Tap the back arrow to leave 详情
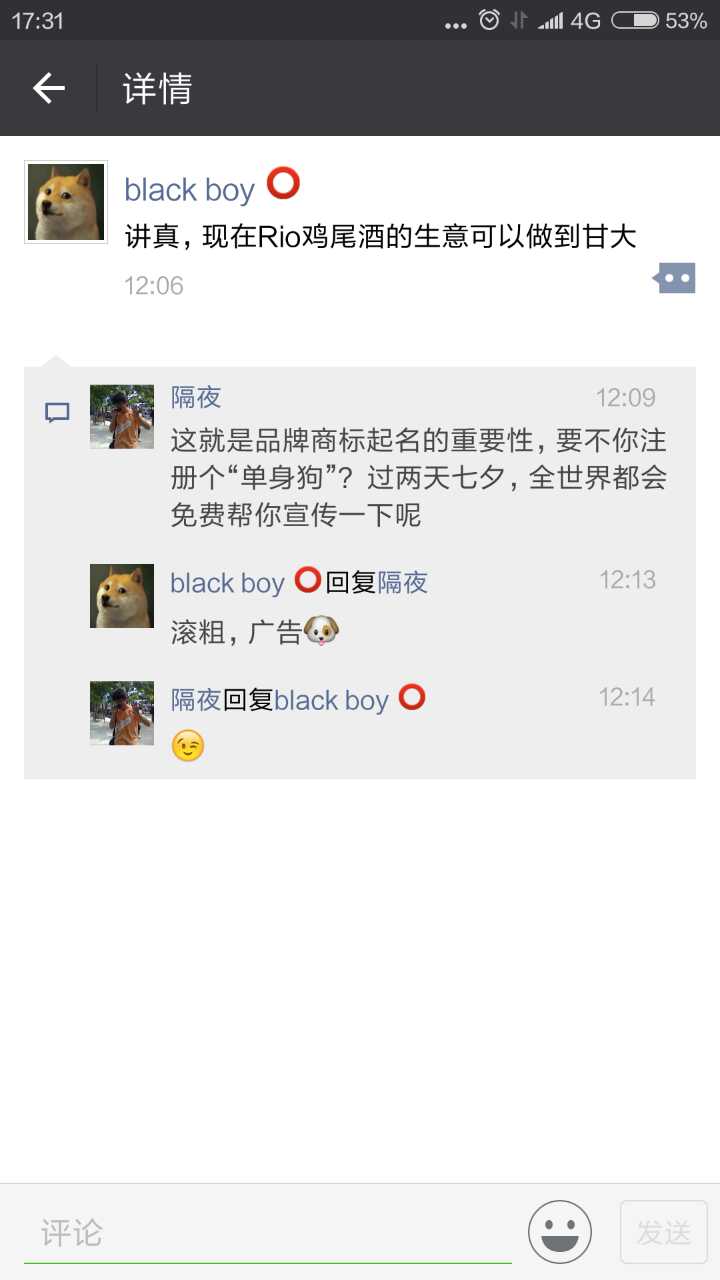 point(48,88)
